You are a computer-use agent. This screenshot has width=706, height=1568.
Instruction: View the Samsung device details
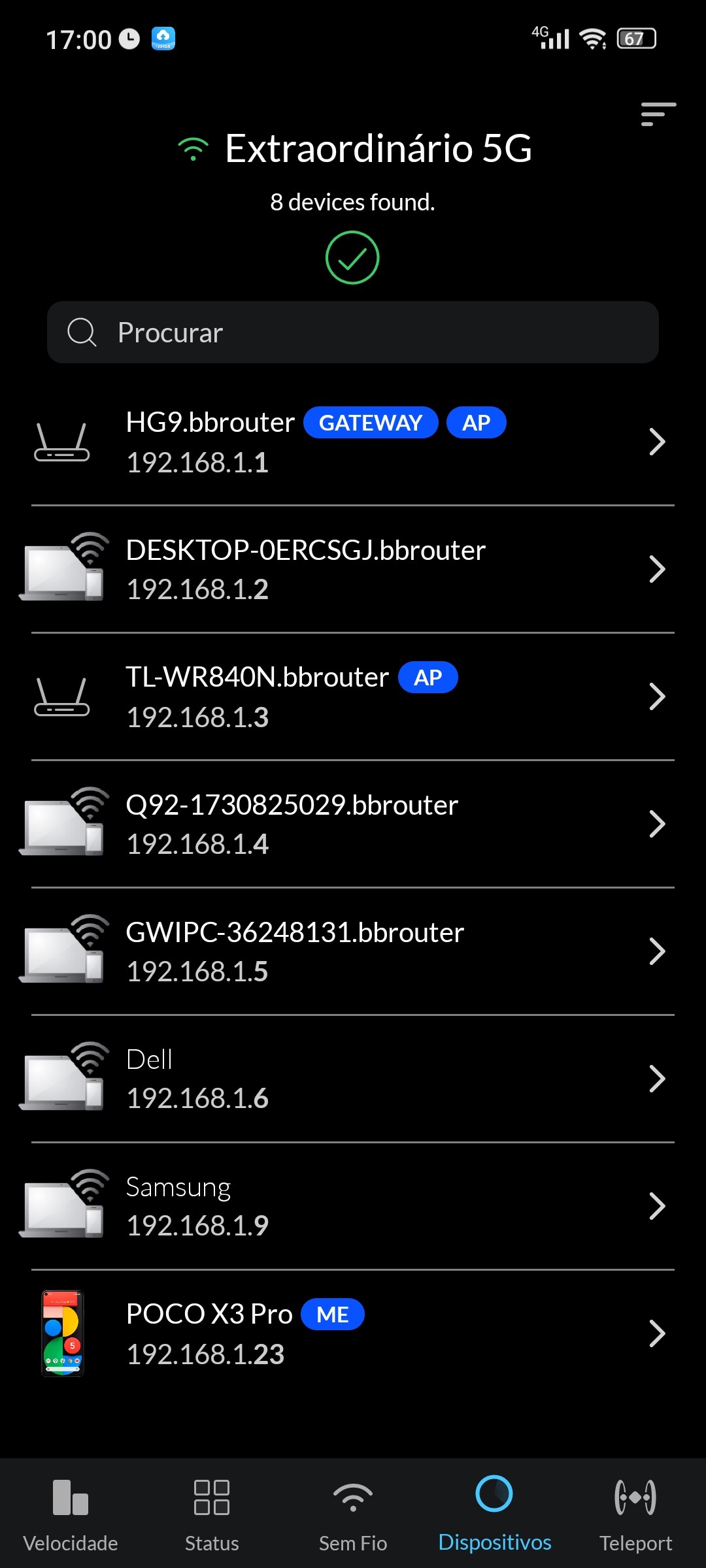[x=353, y=1206]
